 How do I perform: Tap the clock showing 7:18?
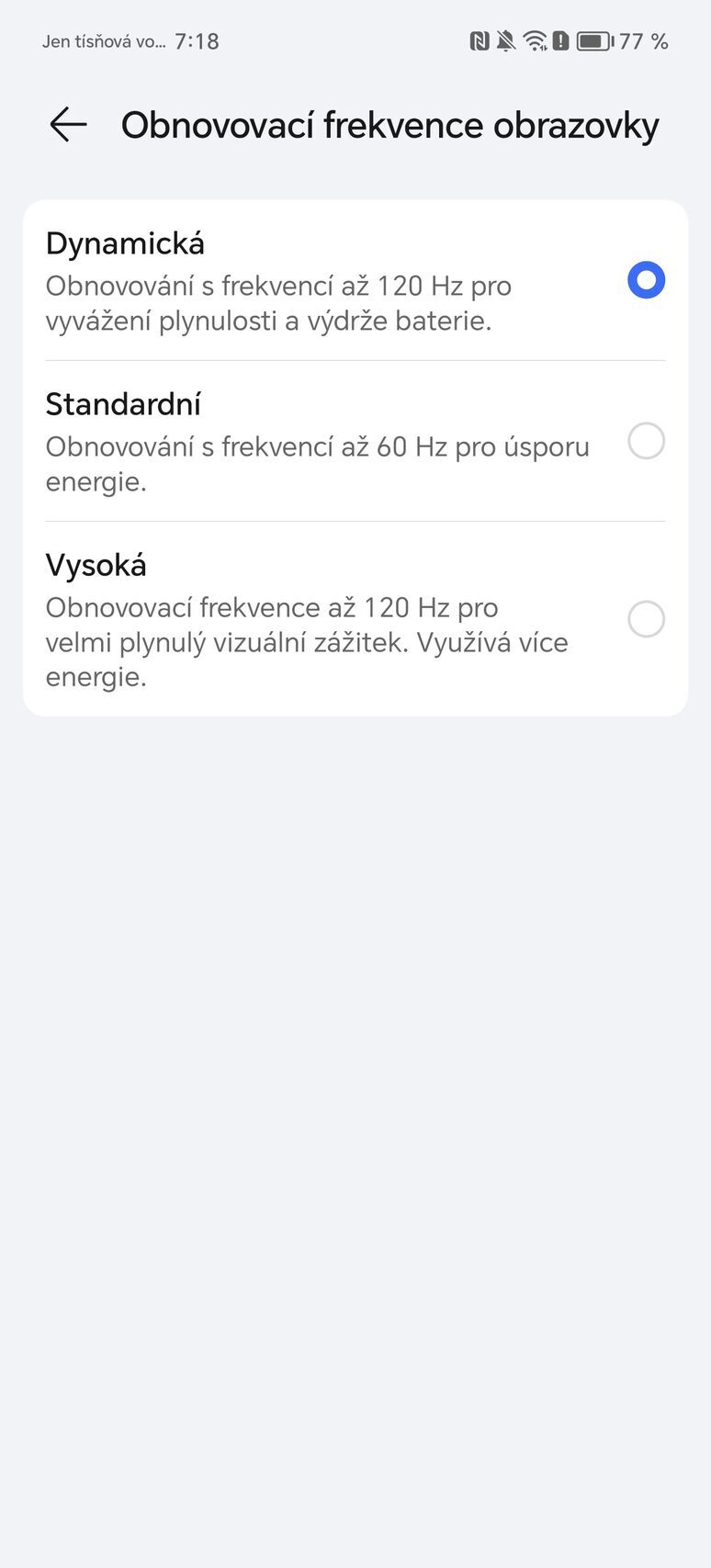(196, 40)
